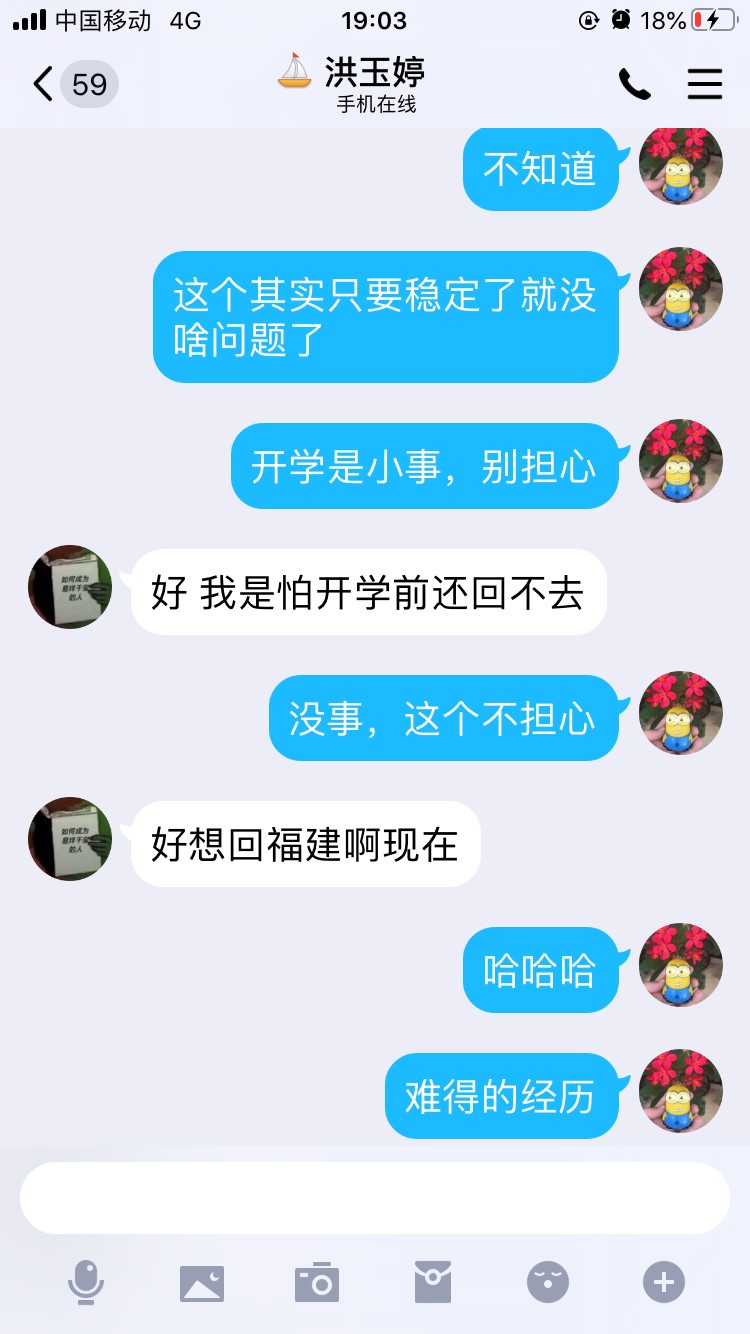Tap the microphone voice message icon
The image size is (750, 1334).
[x=86, y=1281]
